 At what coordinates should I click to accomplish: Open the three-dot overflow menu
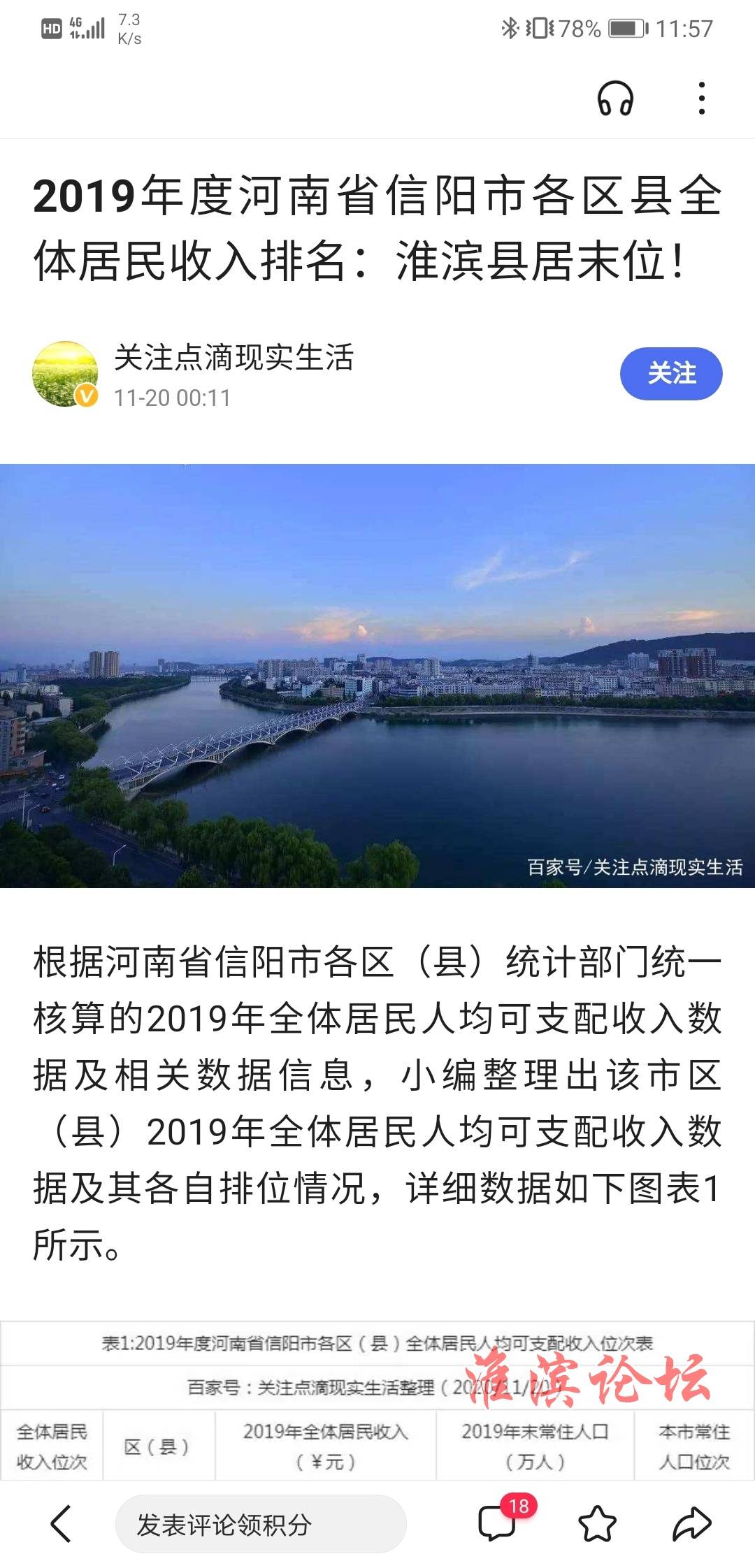[x=702, y=98]
